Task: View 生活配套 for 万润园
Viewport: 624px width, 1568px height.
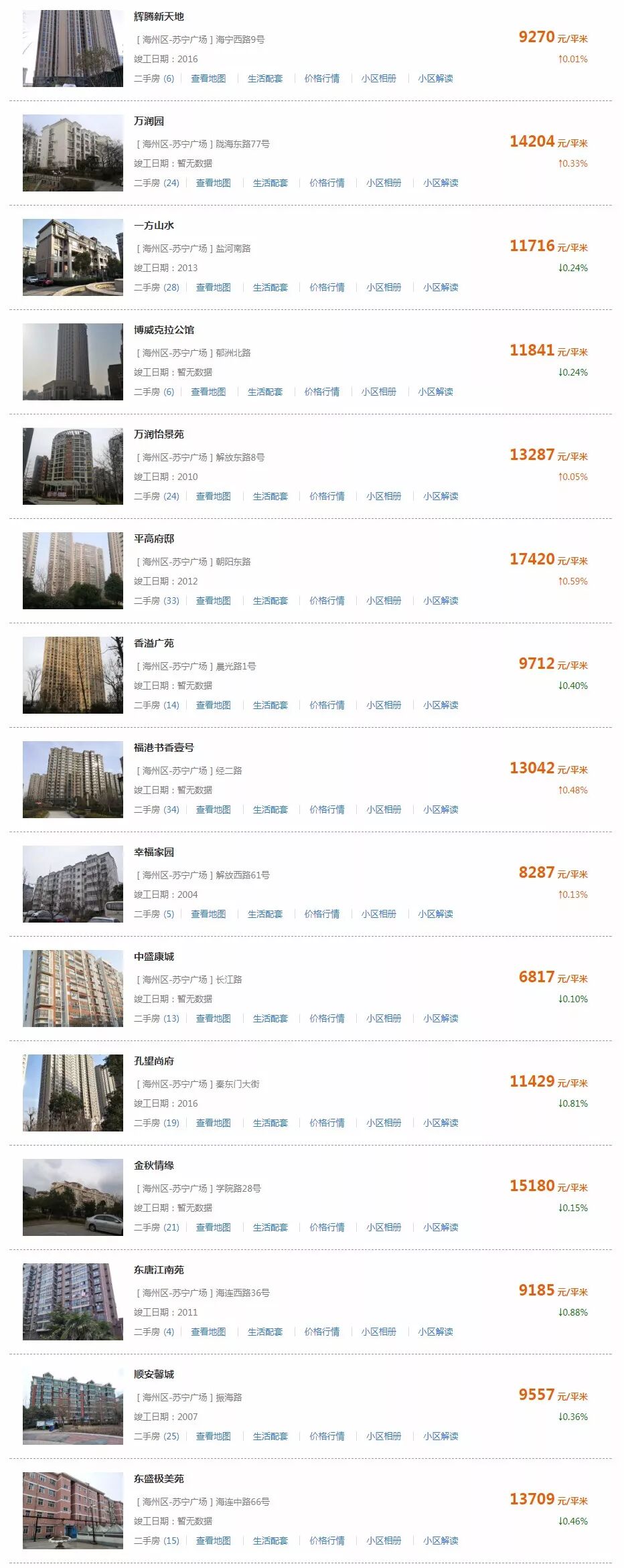Action: pyautogui.click(x=270, y=183)
